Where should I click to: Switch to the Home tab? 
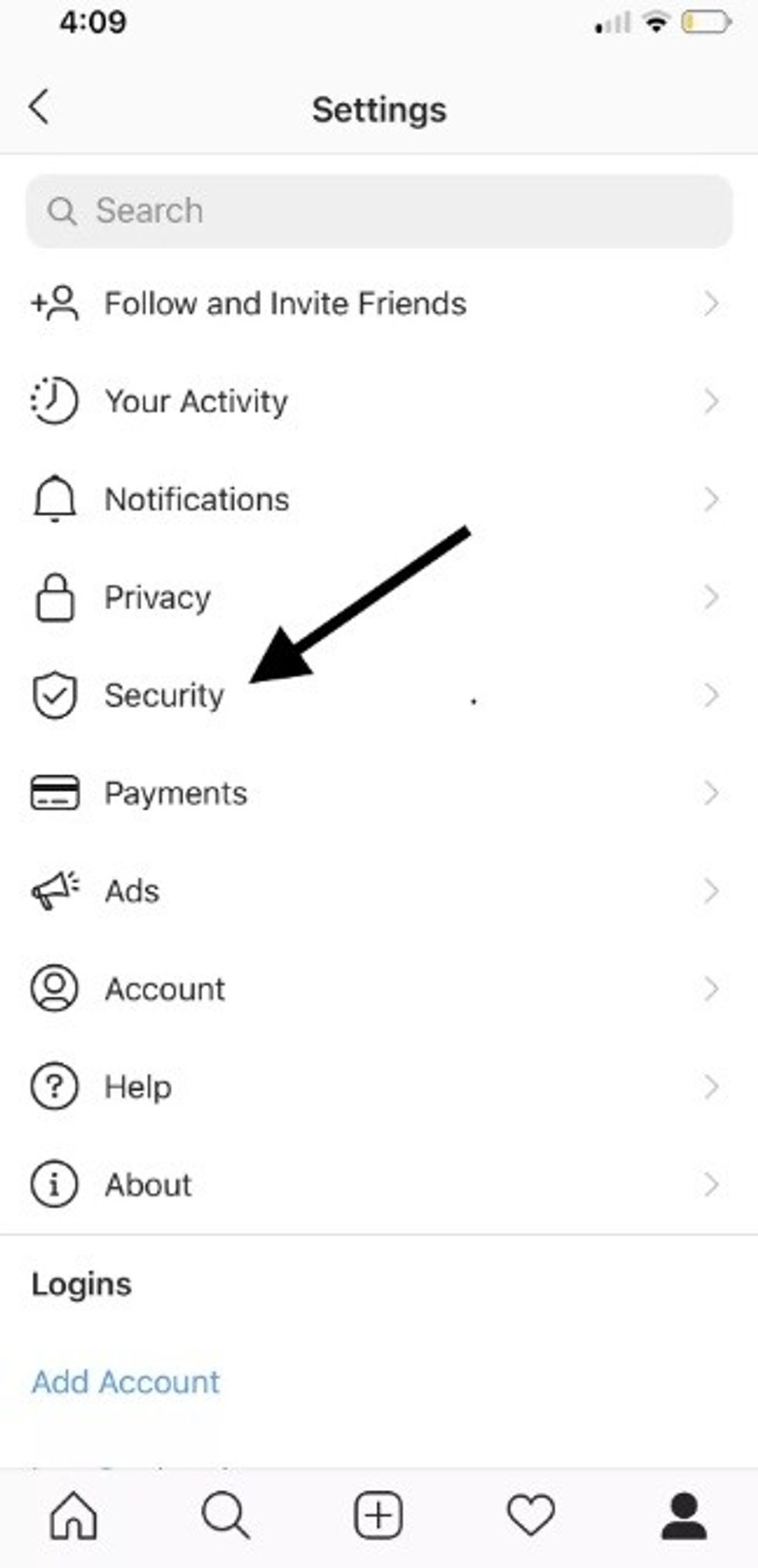point(73,1515)
